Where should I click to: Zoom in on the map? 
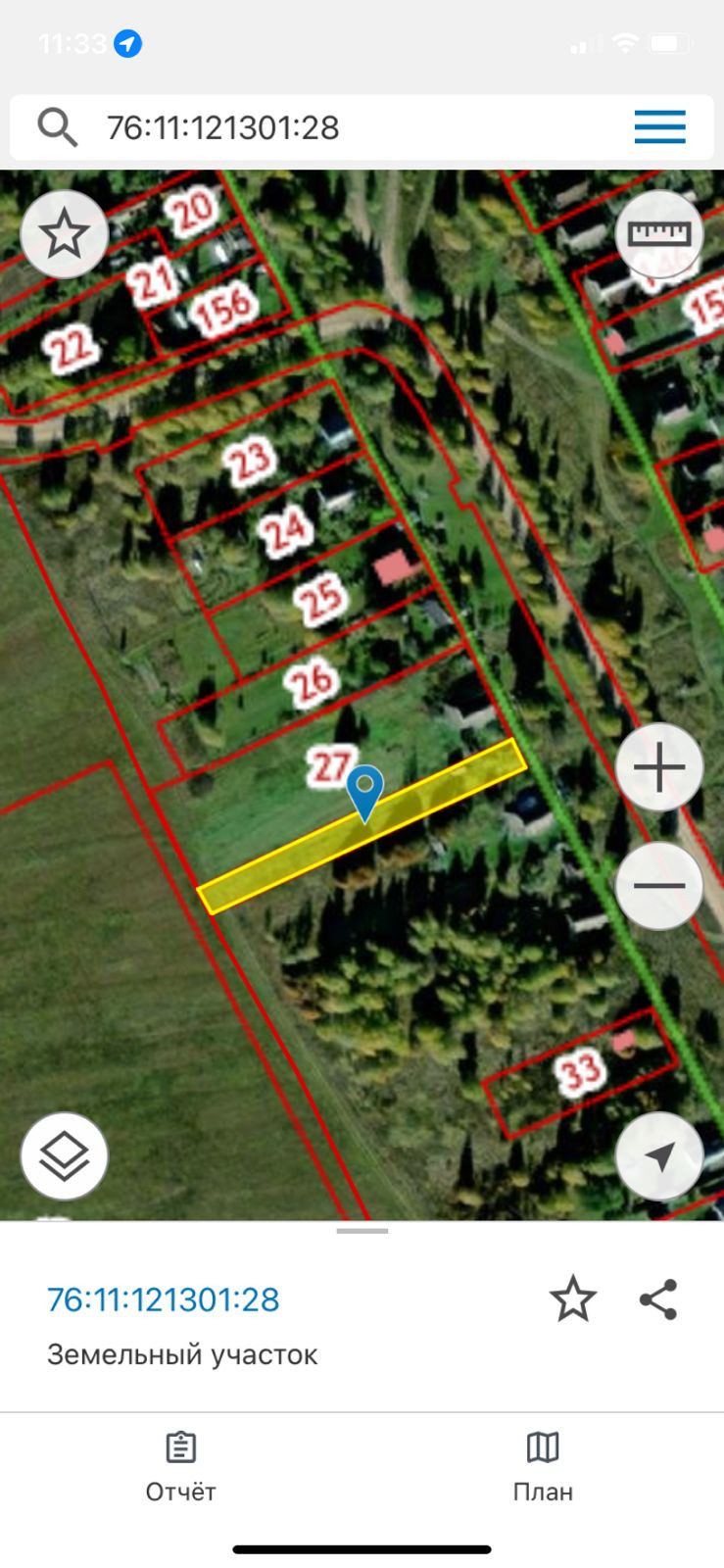(659, 767)
